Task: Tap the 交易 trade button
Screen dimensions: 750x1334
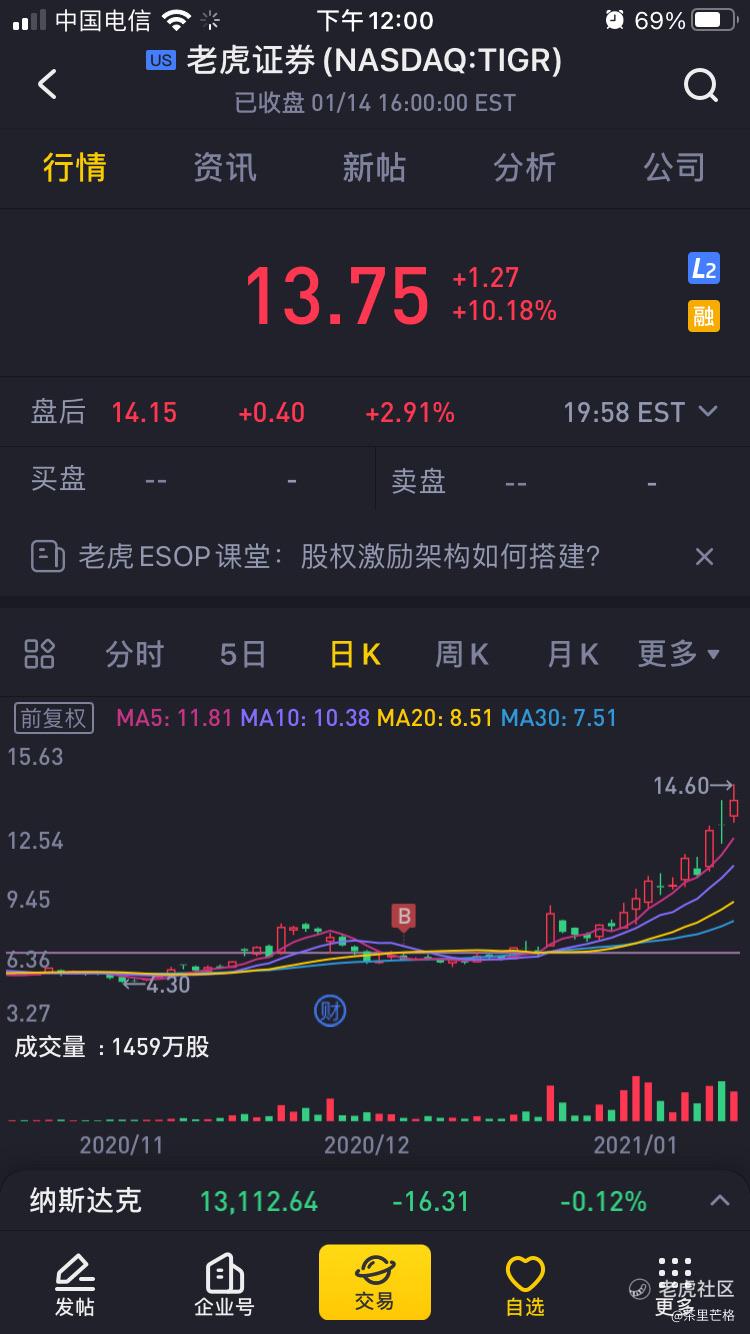Action: (375, 1283)
